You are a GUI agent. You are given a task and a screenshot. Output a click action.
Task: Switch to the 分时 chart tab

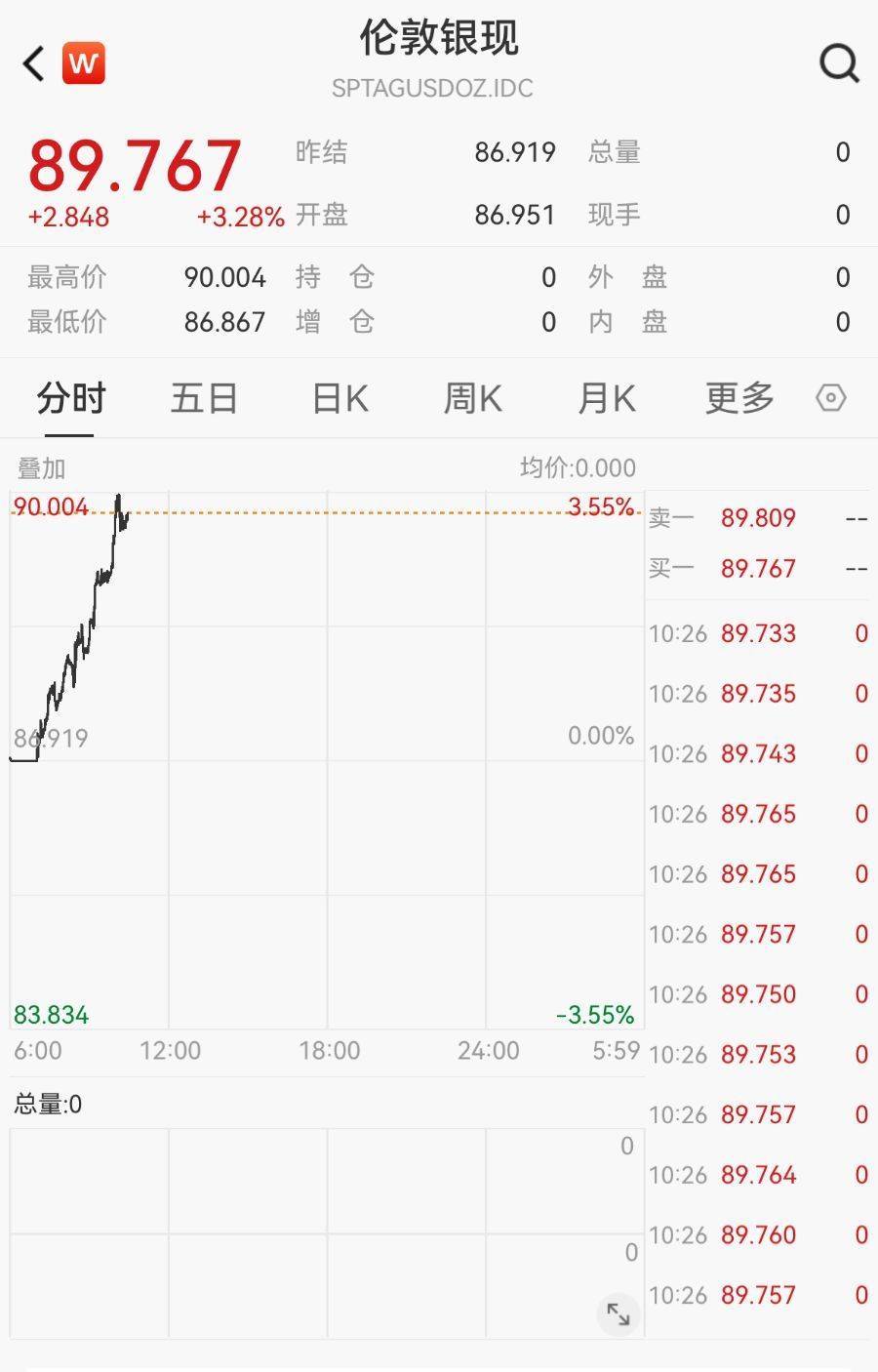pyautogui.click(x=70, y=399)
